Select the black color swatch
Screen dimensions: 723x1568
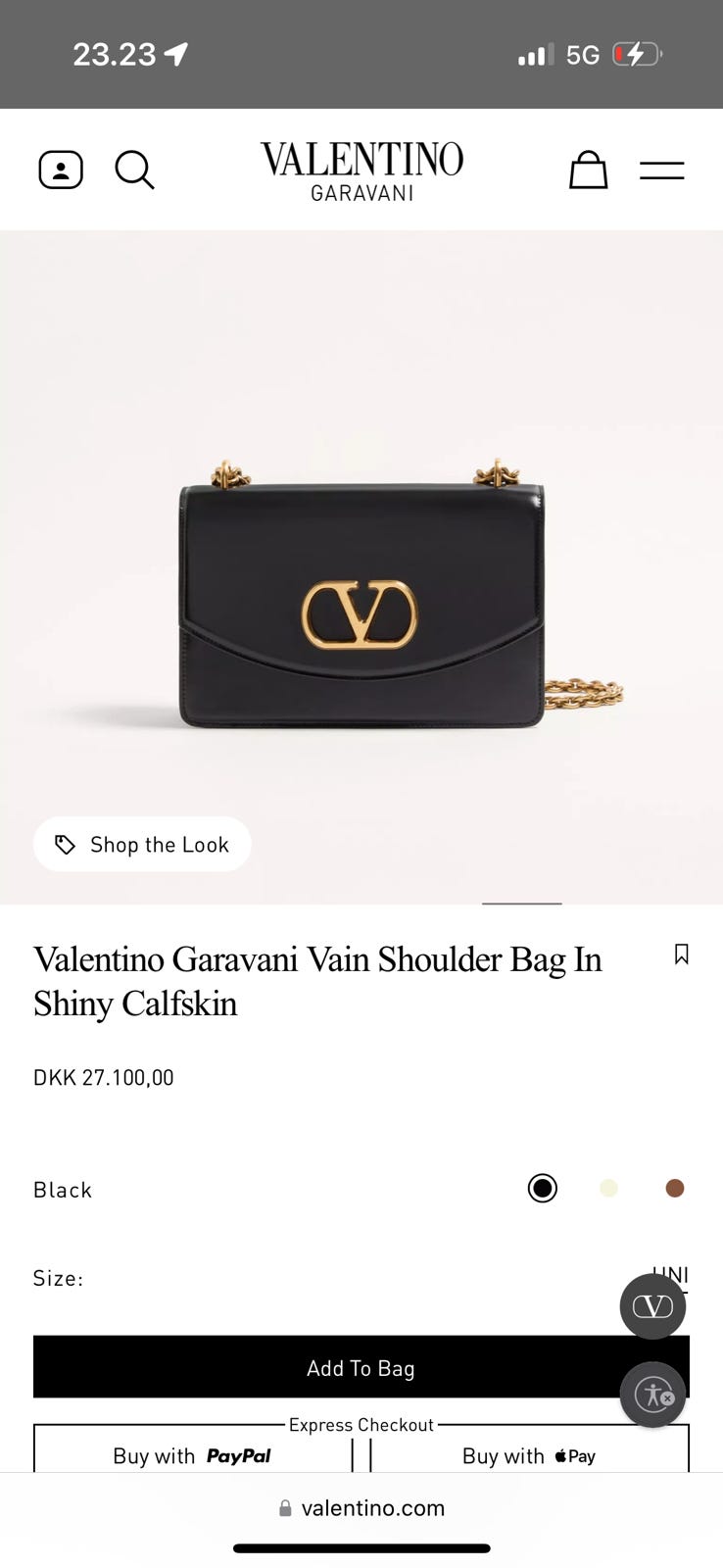point(542,1188)
